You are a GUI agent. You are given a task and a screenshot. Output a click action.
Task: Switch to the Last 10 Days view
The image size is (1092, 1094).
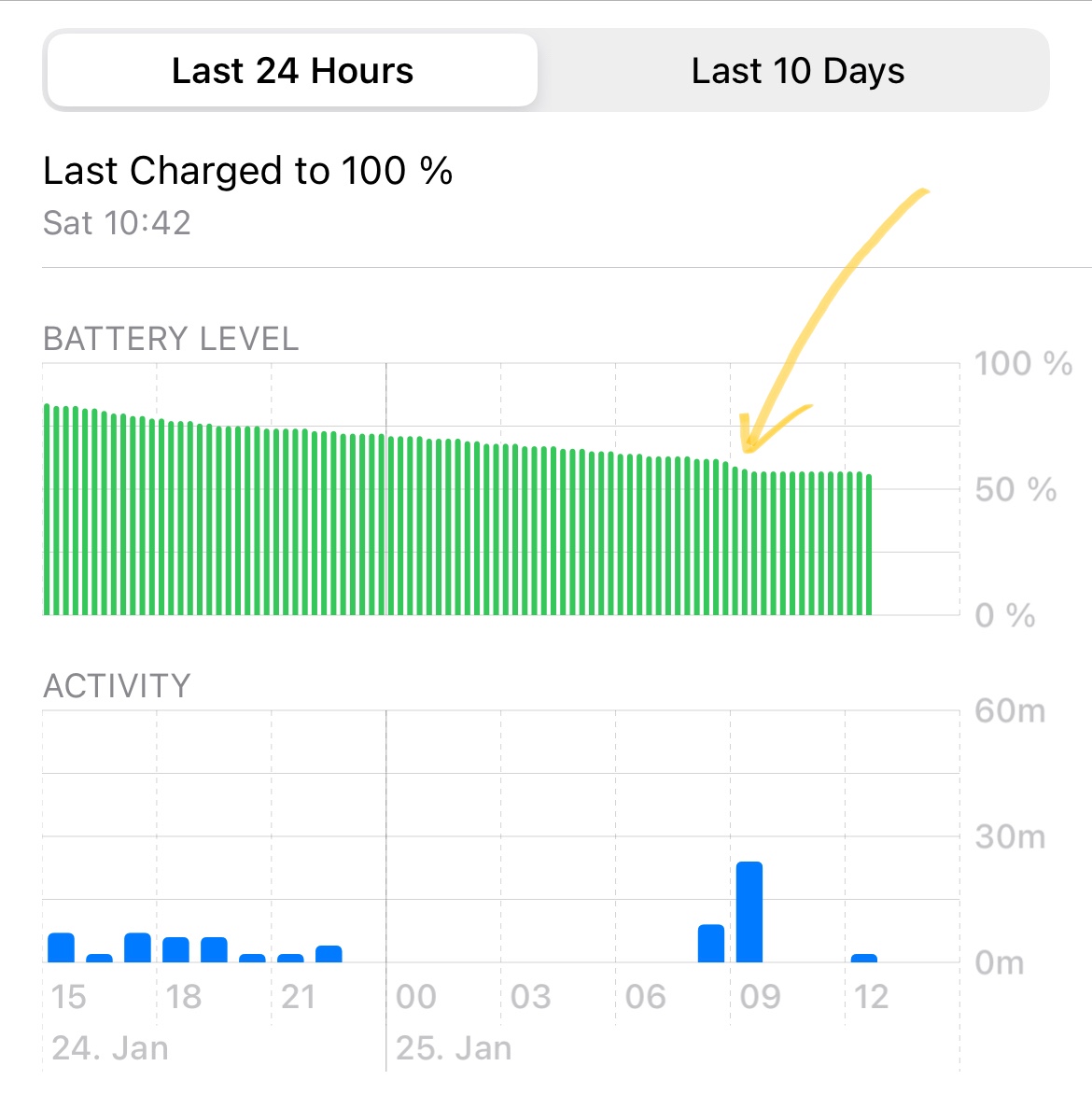(797, 72)
